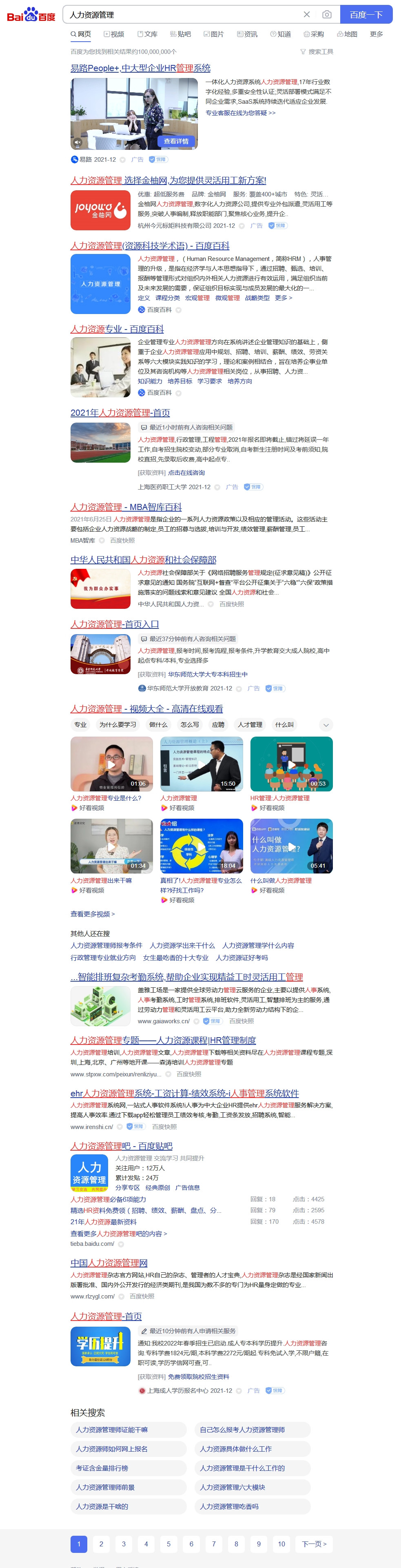Switch to the 视频 tab

(114, 34)
